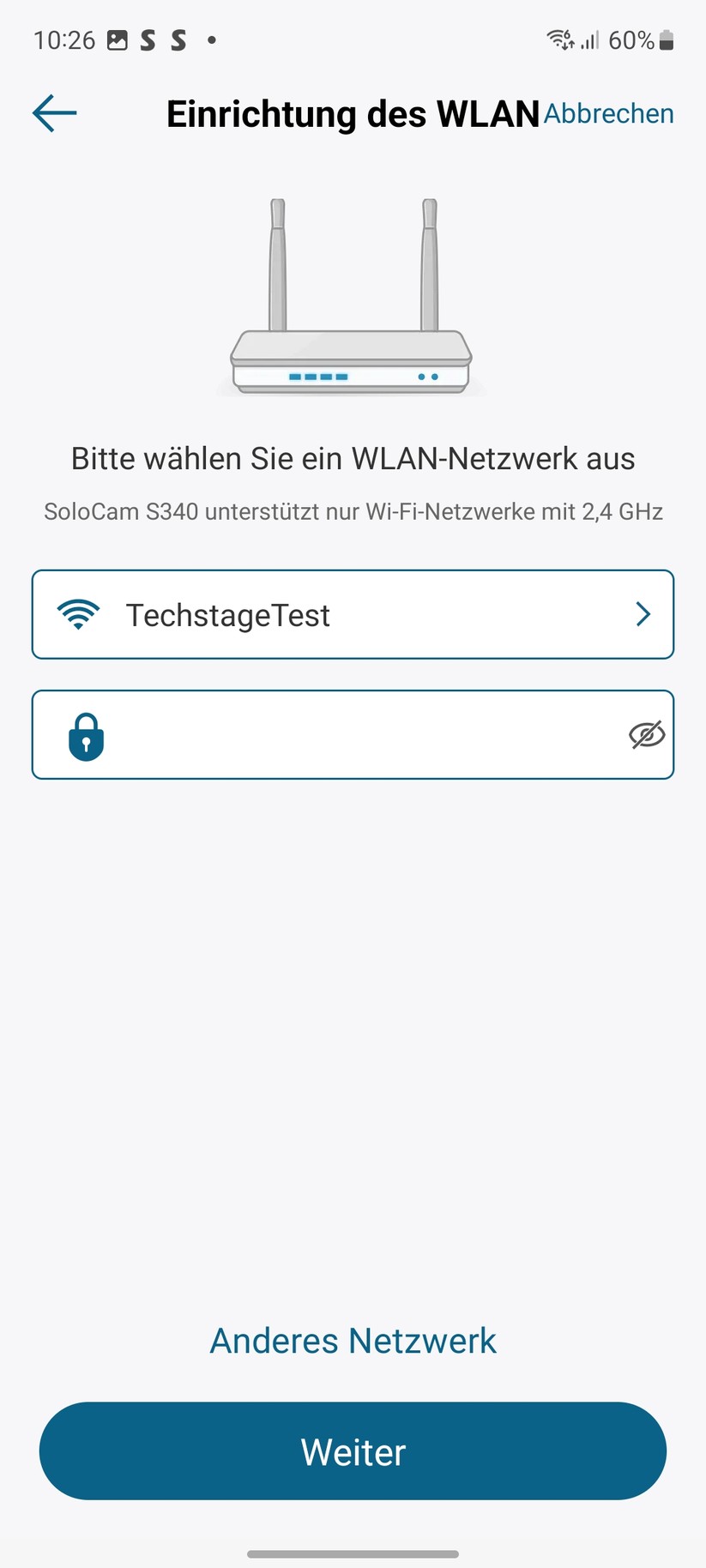This screenshot has width=706, height=1568.
Task: Tap the first S notification icon in status bar
Action: click(x=148, y=39)
